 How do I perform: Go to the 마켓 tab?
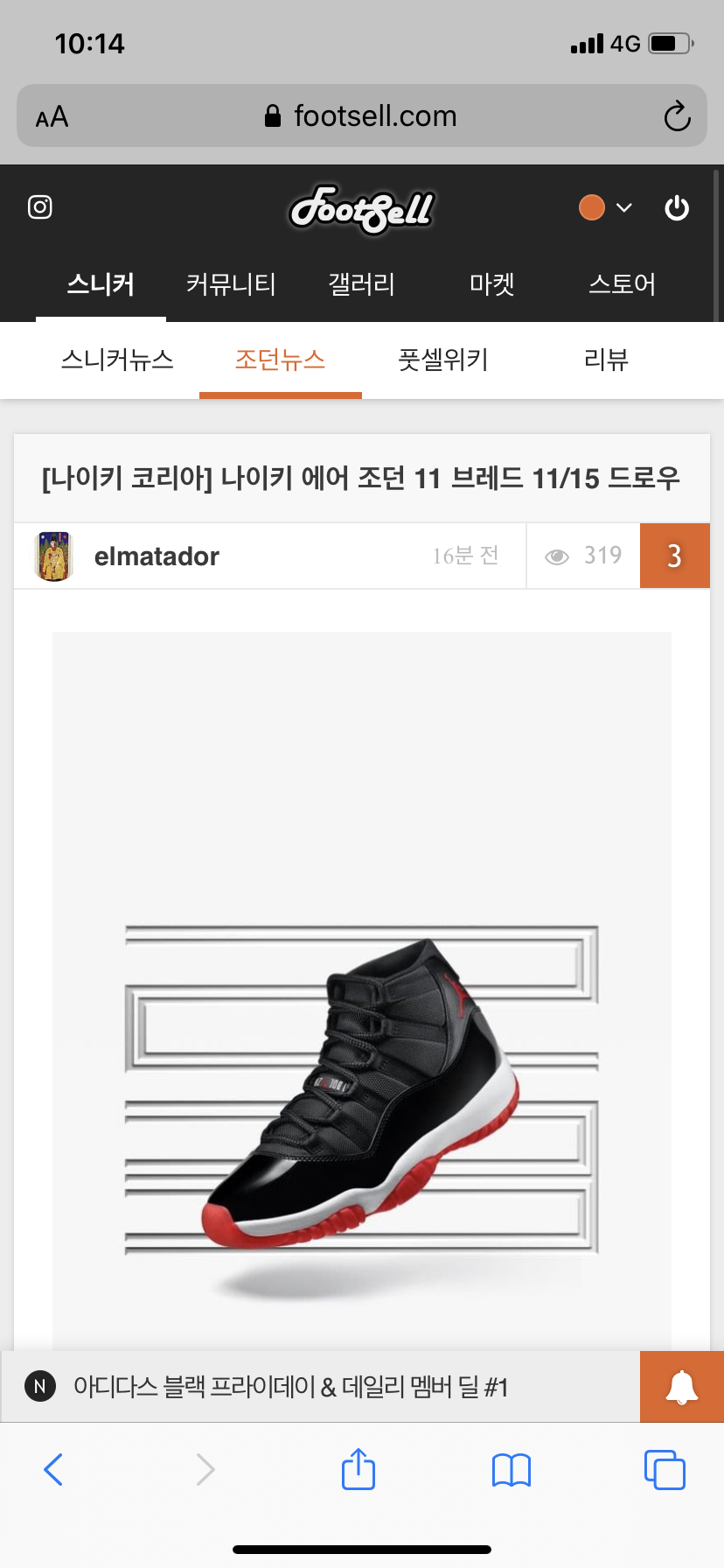tap(491, 284)
